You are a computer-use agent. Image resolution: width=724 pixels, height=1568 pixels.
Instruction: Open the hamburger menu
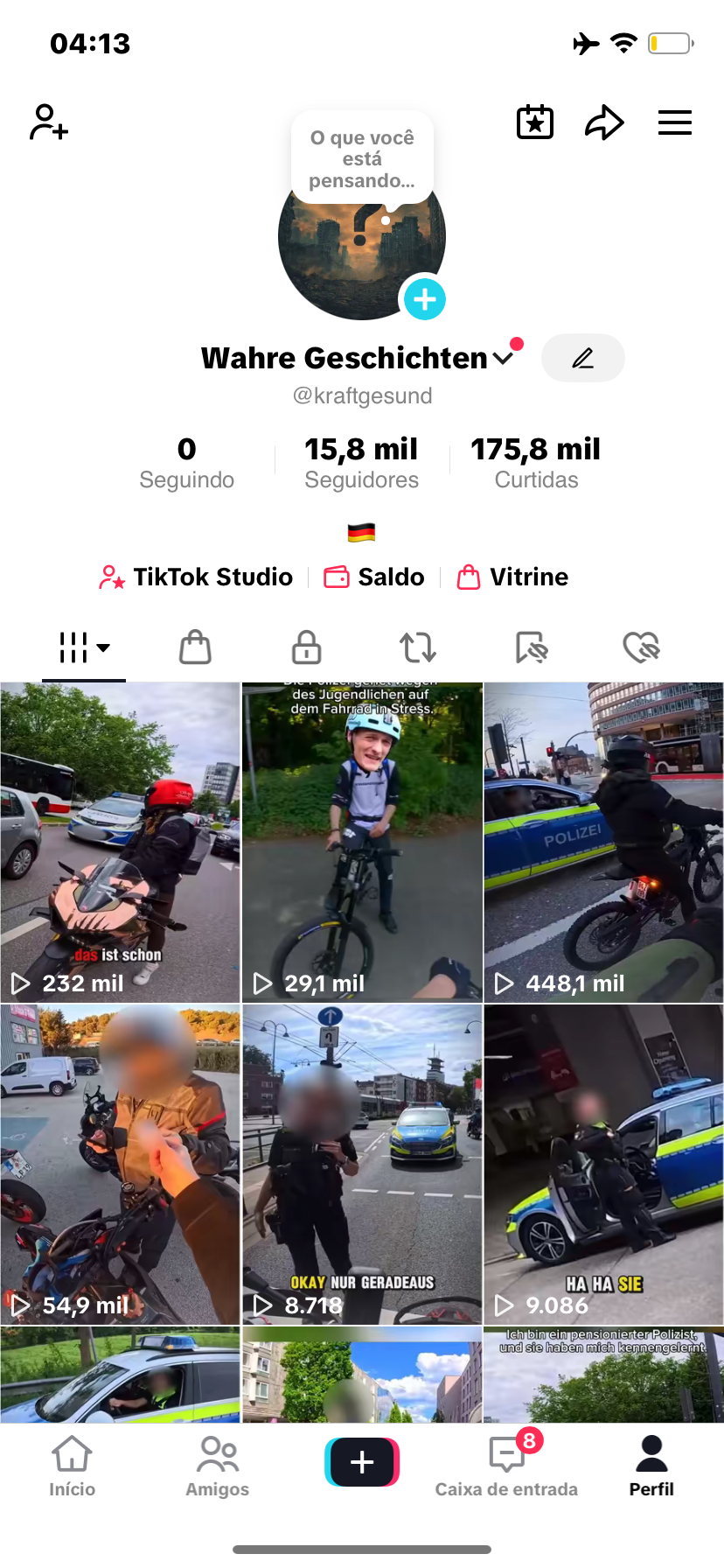click(x=675, y=122)
